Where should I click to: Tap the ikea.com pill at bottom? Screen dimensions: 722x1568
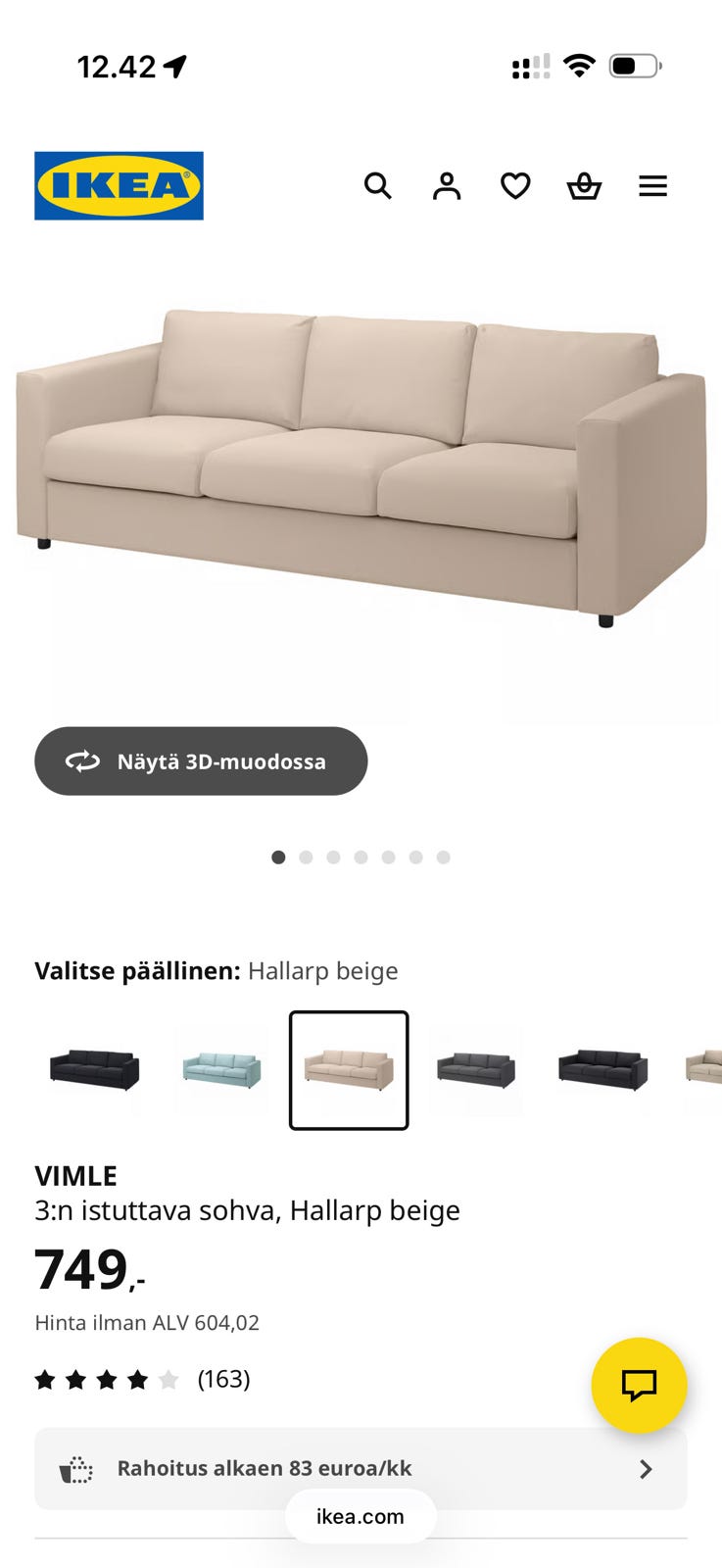click(x=361, y=1516)
